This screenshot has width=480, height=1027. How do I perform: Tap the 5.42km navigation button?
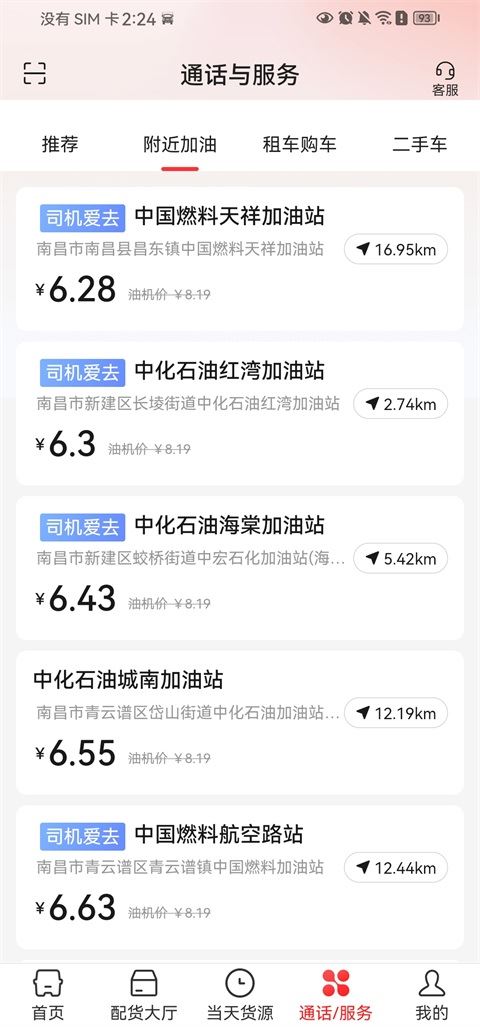coord(400,558)
